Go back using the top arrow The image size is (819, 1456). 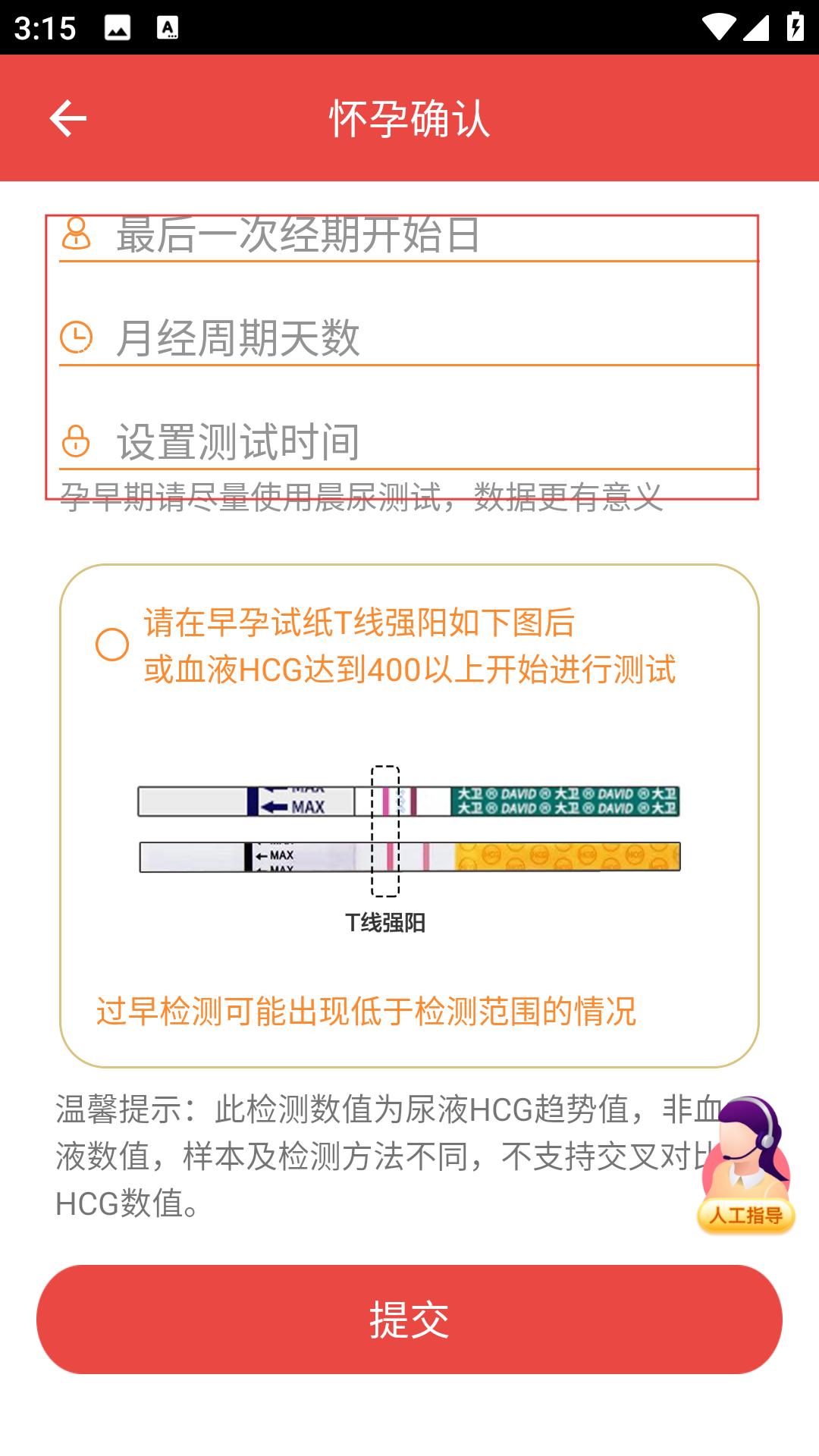pyautogui.click(x=68, y=118)
